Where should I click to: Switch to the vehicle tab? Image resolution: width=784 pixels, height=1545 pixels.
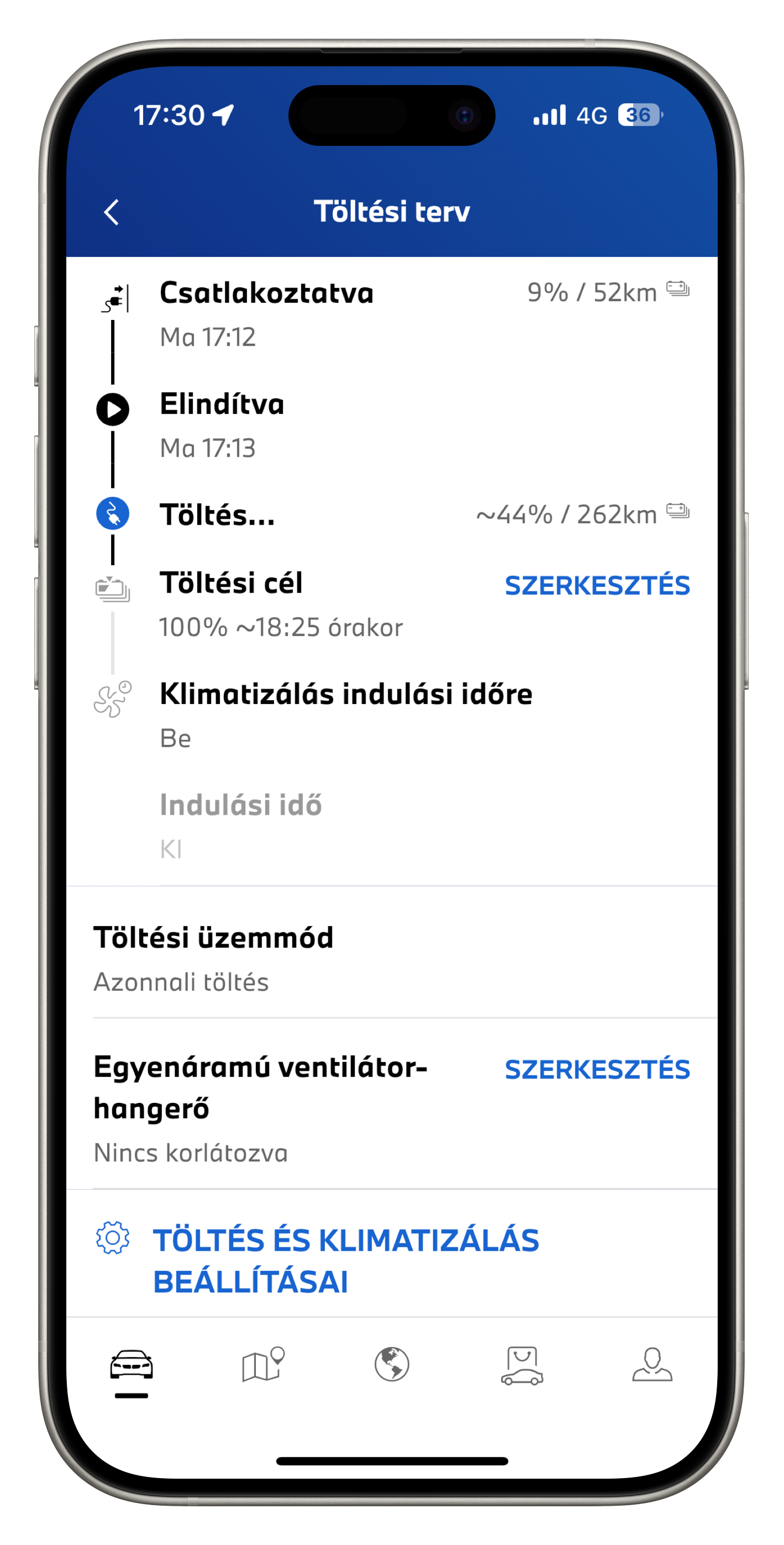pos(131,1365)
